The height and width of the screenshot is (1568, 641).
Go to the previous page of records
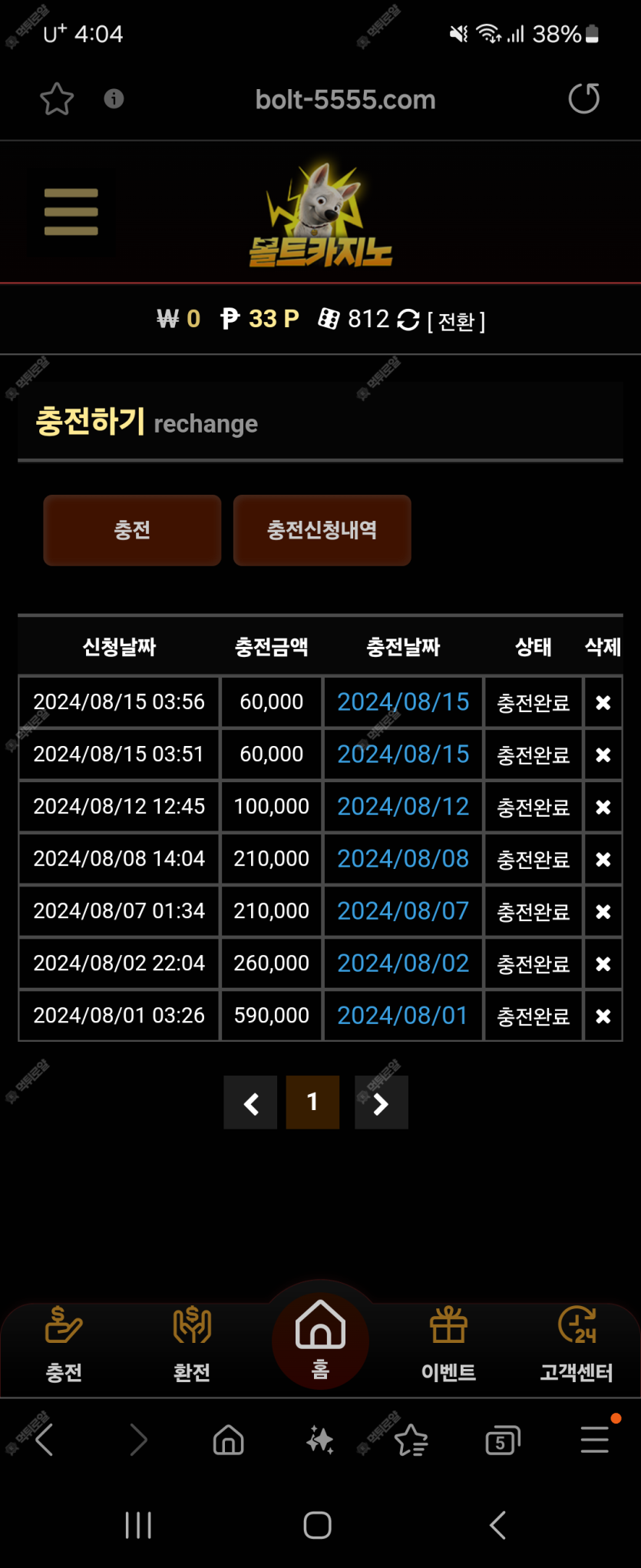pos(250,1103)
